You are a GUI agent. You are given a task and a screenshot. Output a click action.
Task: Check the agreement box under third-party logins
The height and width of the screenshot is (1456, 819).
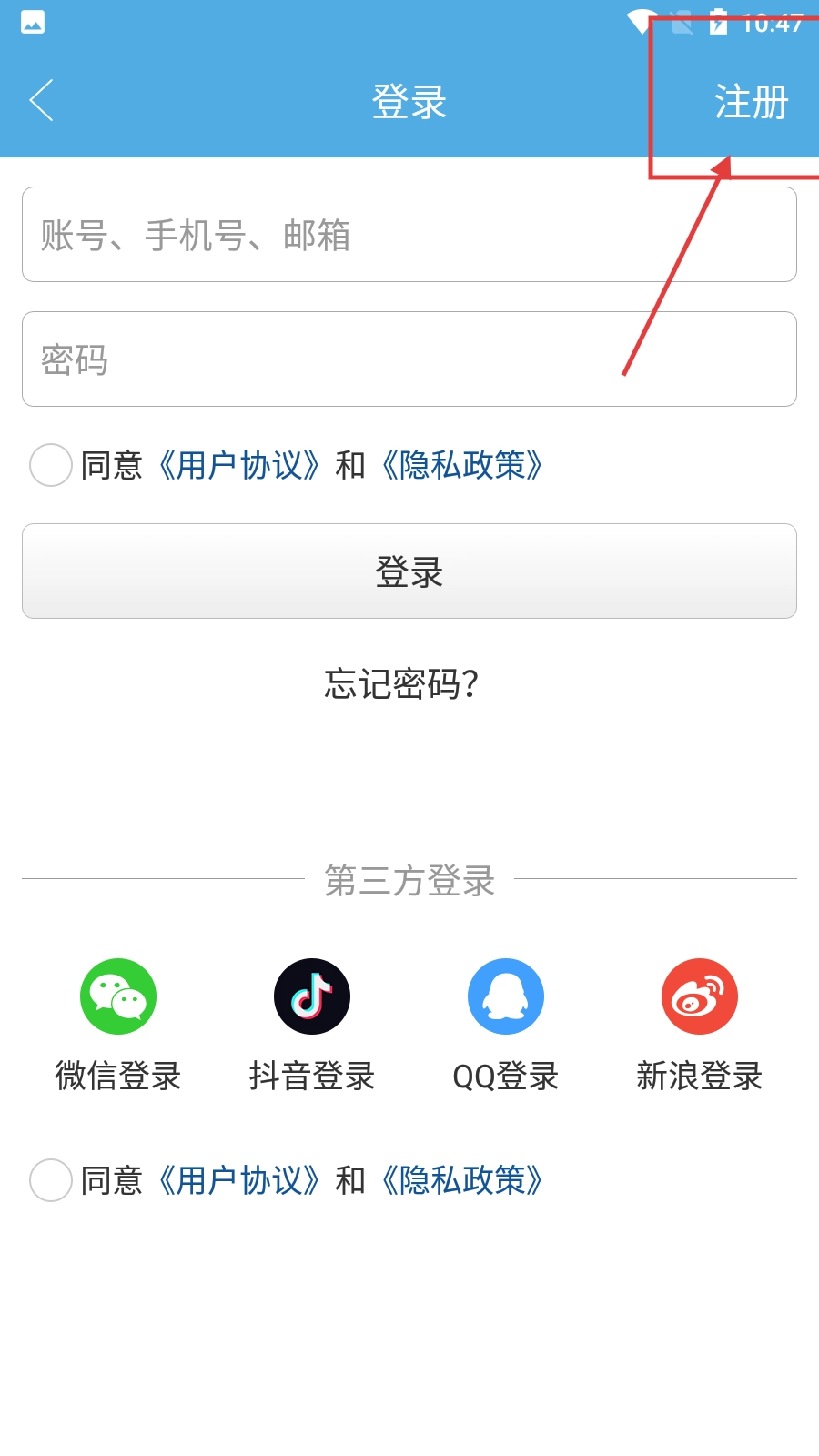coord(51,1180)
